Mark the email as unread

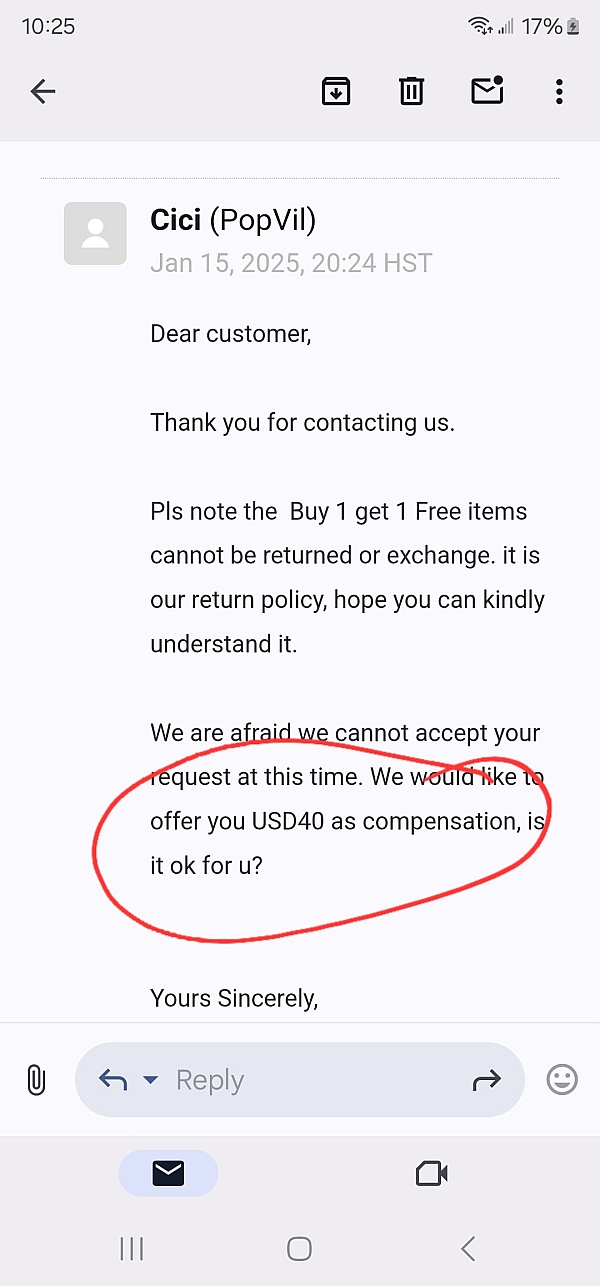click(x=487, y=90)
